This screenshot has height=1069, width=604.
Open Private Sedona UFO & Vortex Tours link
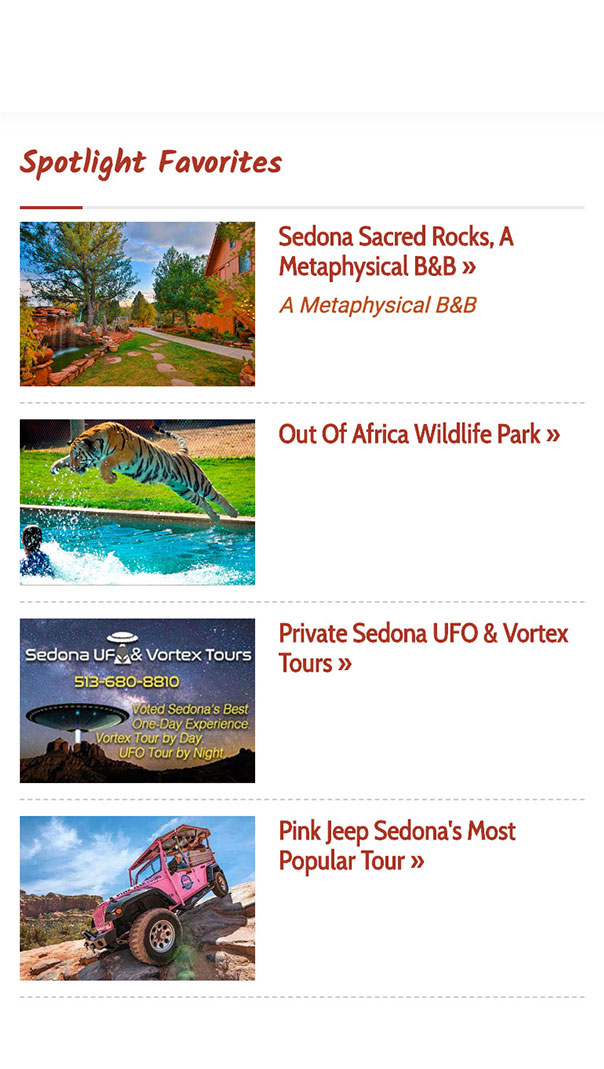[423, 648]
